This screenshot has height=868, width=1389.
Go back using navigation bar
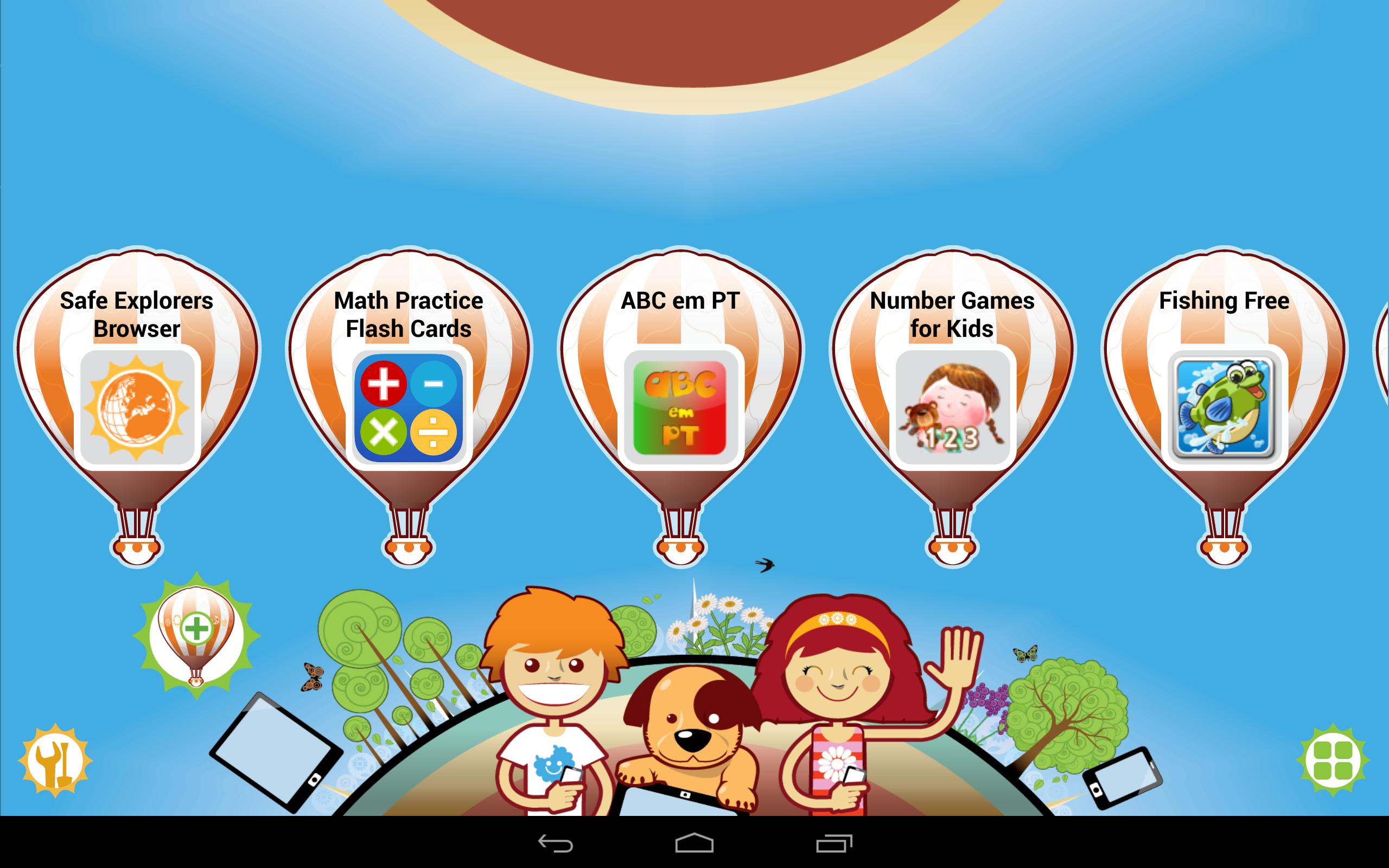point(555,843)
